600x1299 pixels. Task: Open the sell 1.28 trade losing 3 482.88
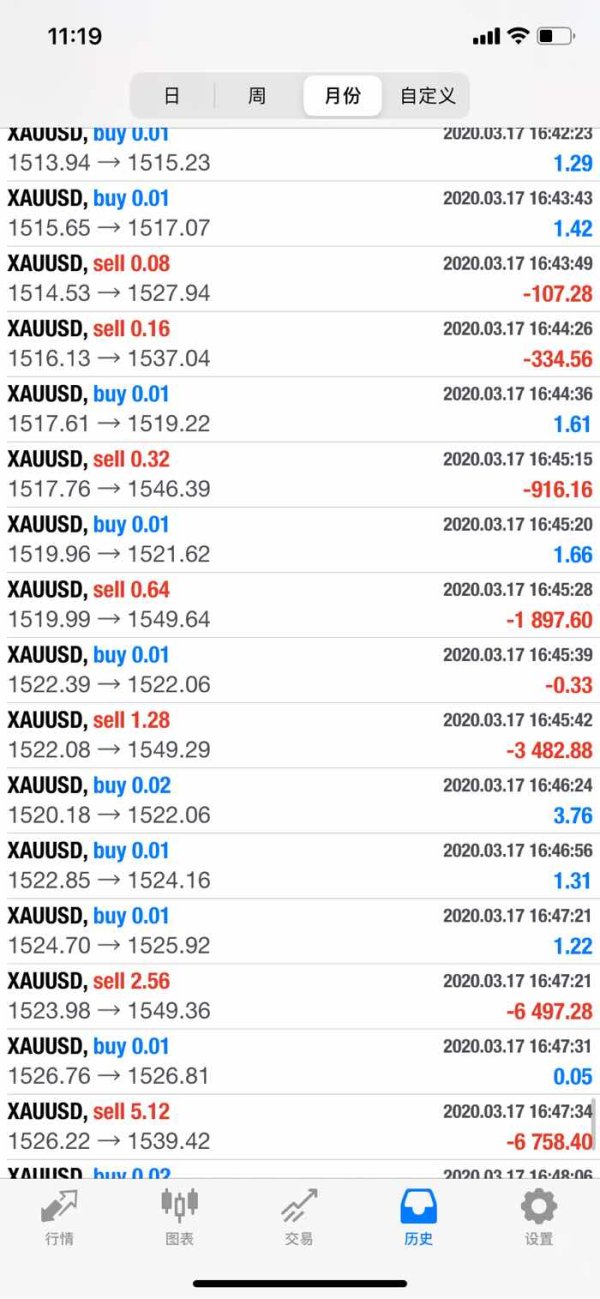tap(300, 735)
